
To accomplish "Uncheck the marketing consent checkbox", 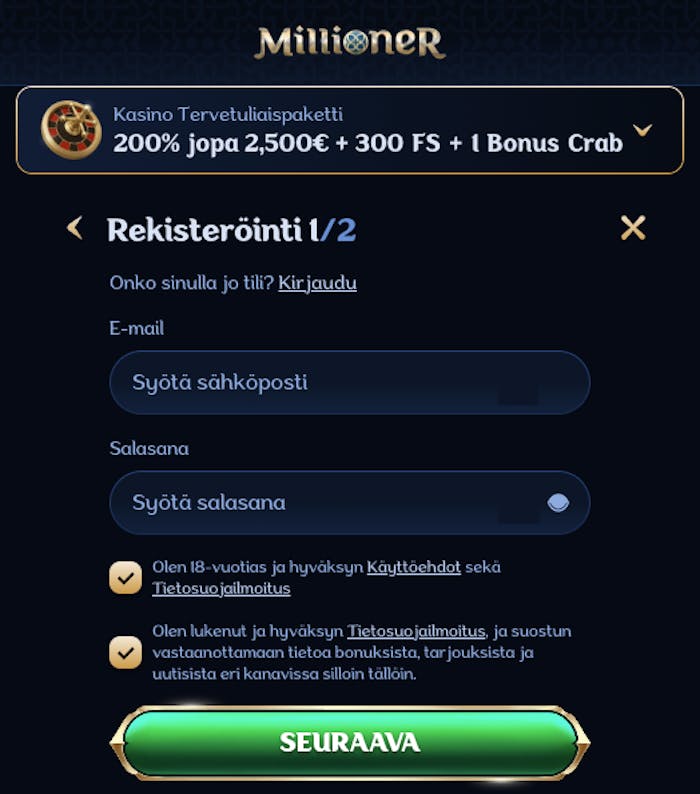I will click(x=126, y=652).
